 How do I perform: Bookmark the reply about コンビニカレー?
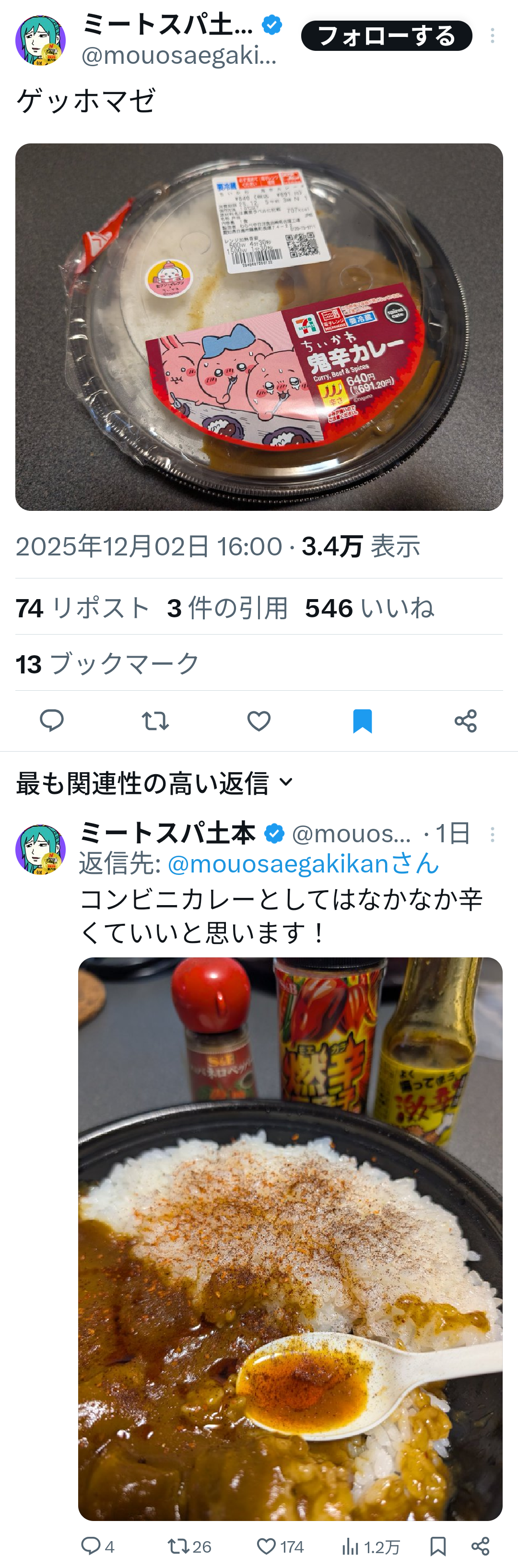pyautogui.click(x=437, y=1545)
